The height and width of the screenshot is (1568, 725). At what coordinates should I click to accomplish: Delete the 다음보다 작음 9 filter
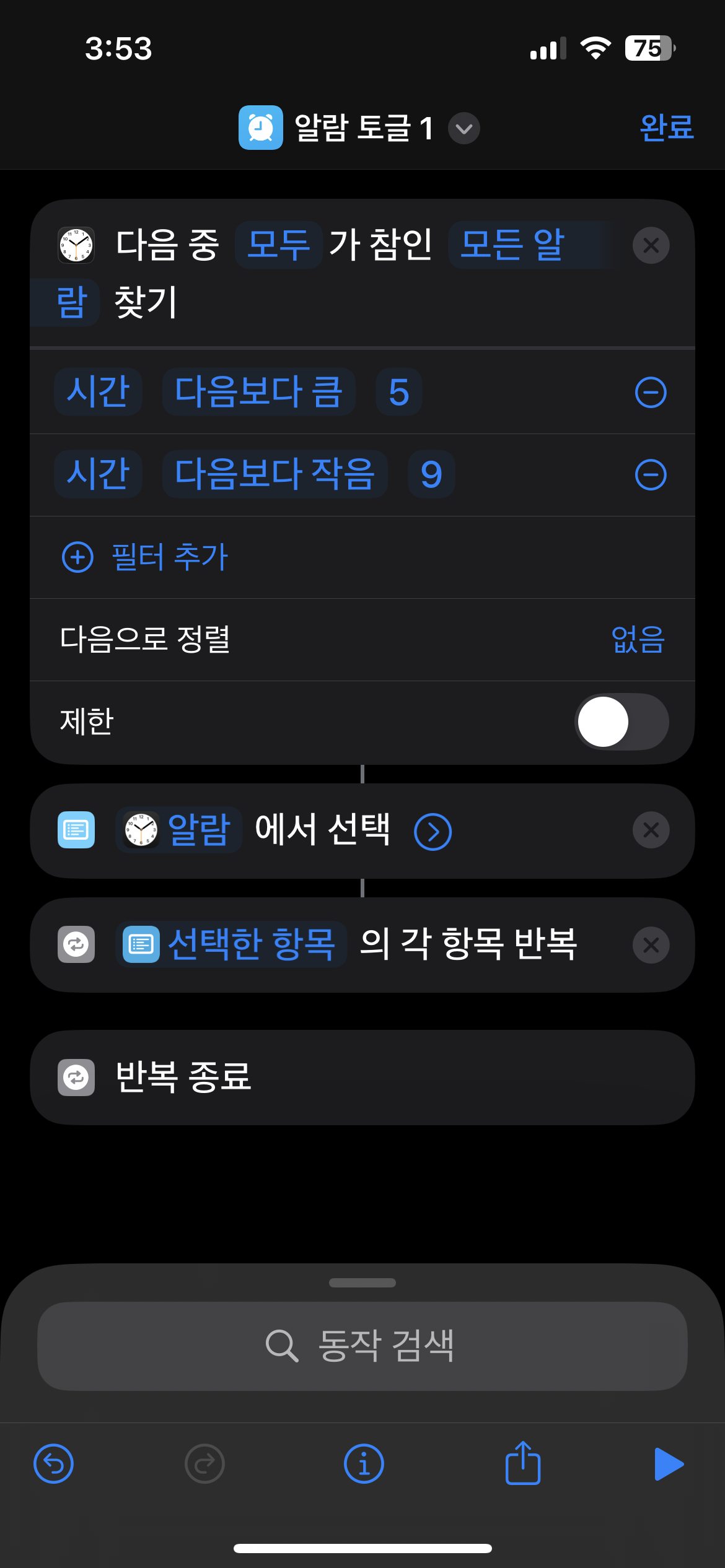651,475
